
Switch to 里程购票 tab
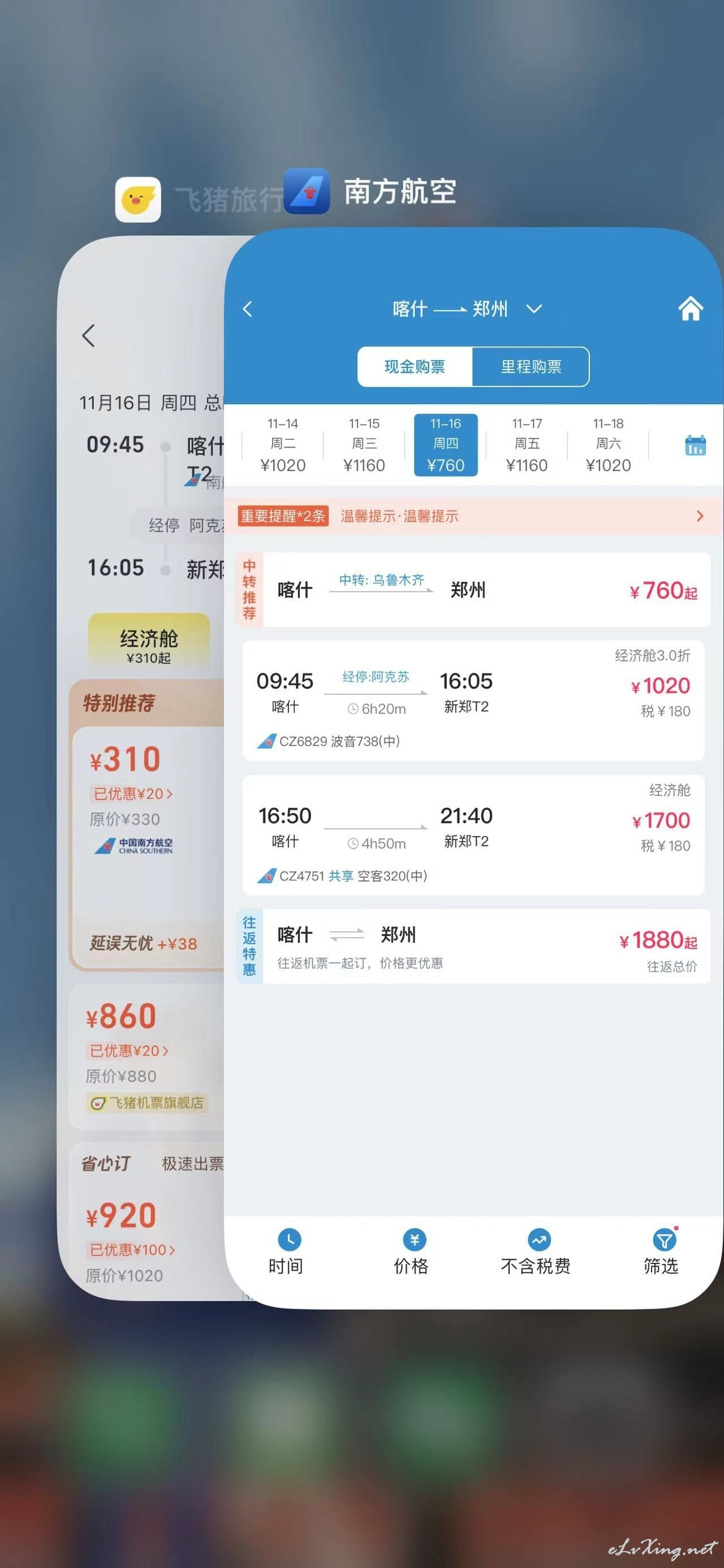pos(531,366)
